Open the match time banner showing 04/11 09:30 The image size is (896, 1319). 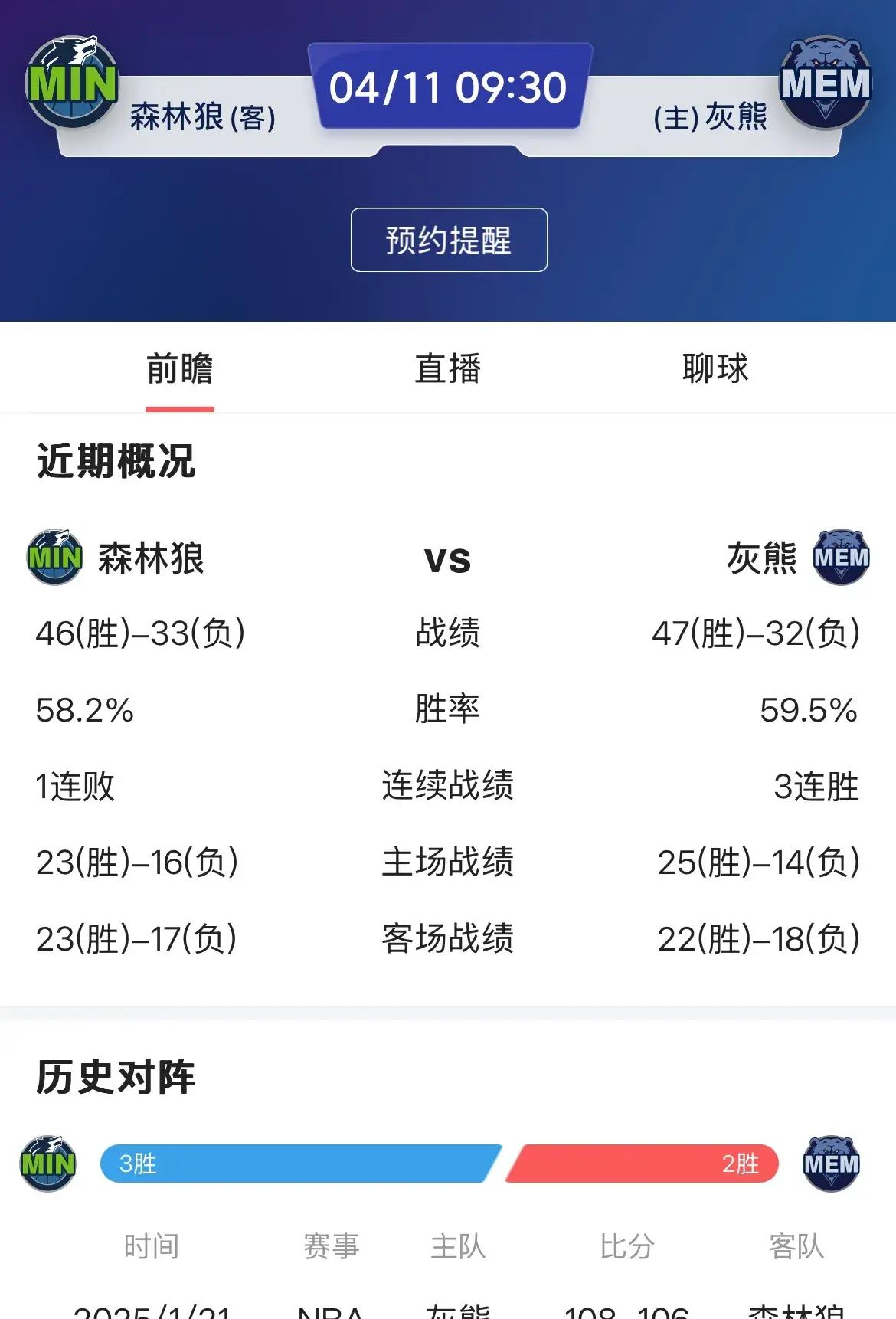448,87
